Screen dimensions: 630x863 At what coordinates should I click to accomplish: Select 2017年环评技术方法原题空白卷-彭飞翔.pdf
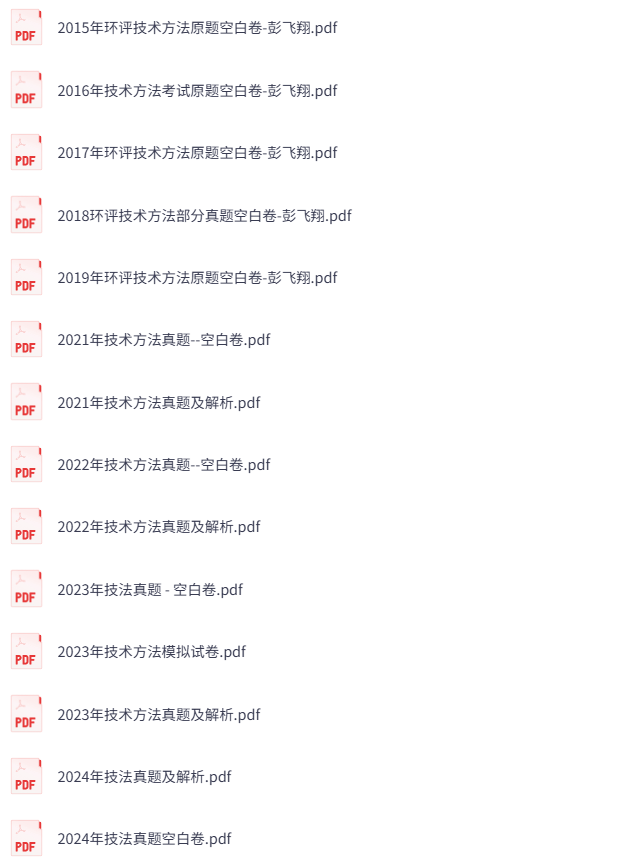(x=197, y=153)
